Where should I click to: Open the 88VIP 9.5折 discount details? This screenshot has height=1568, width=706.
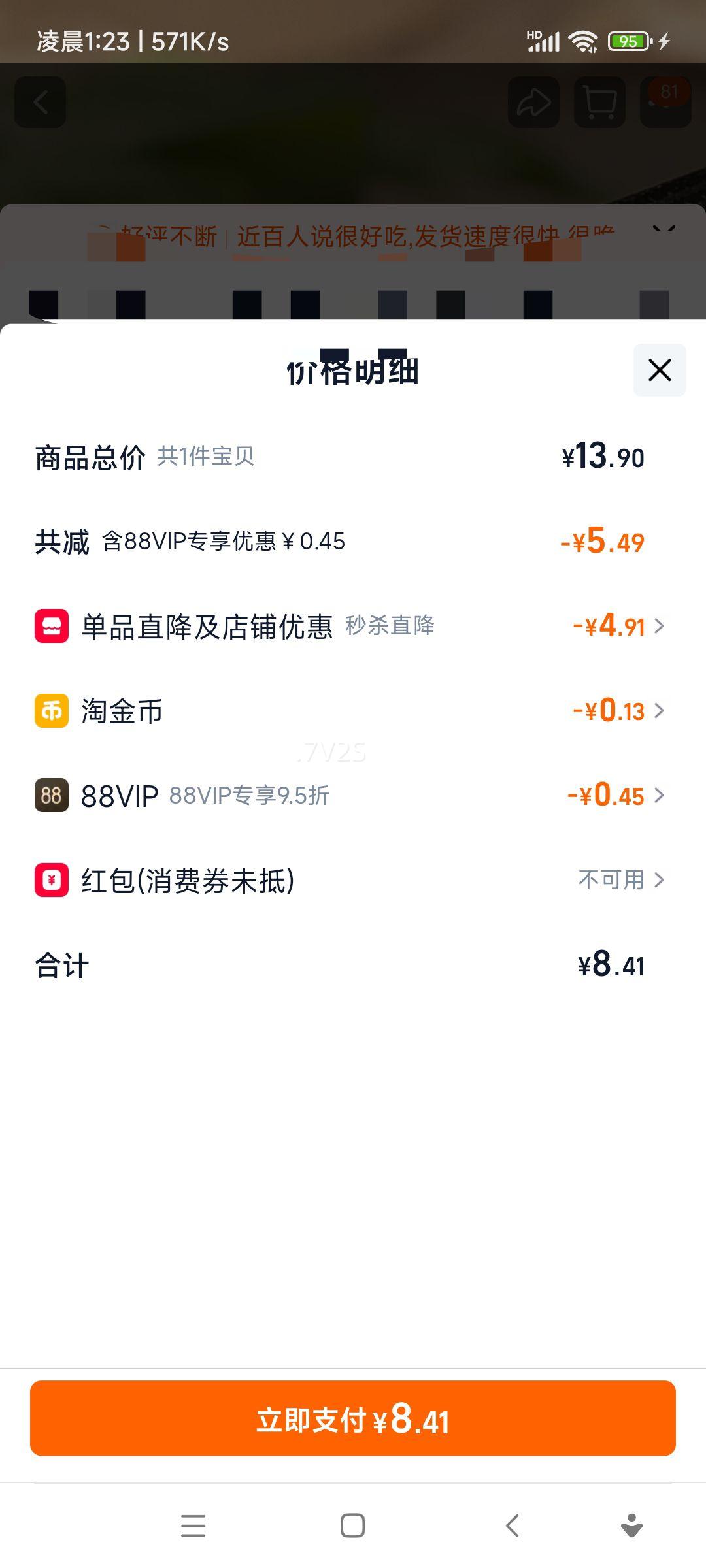pyautogui.click(x=660, y=796)
